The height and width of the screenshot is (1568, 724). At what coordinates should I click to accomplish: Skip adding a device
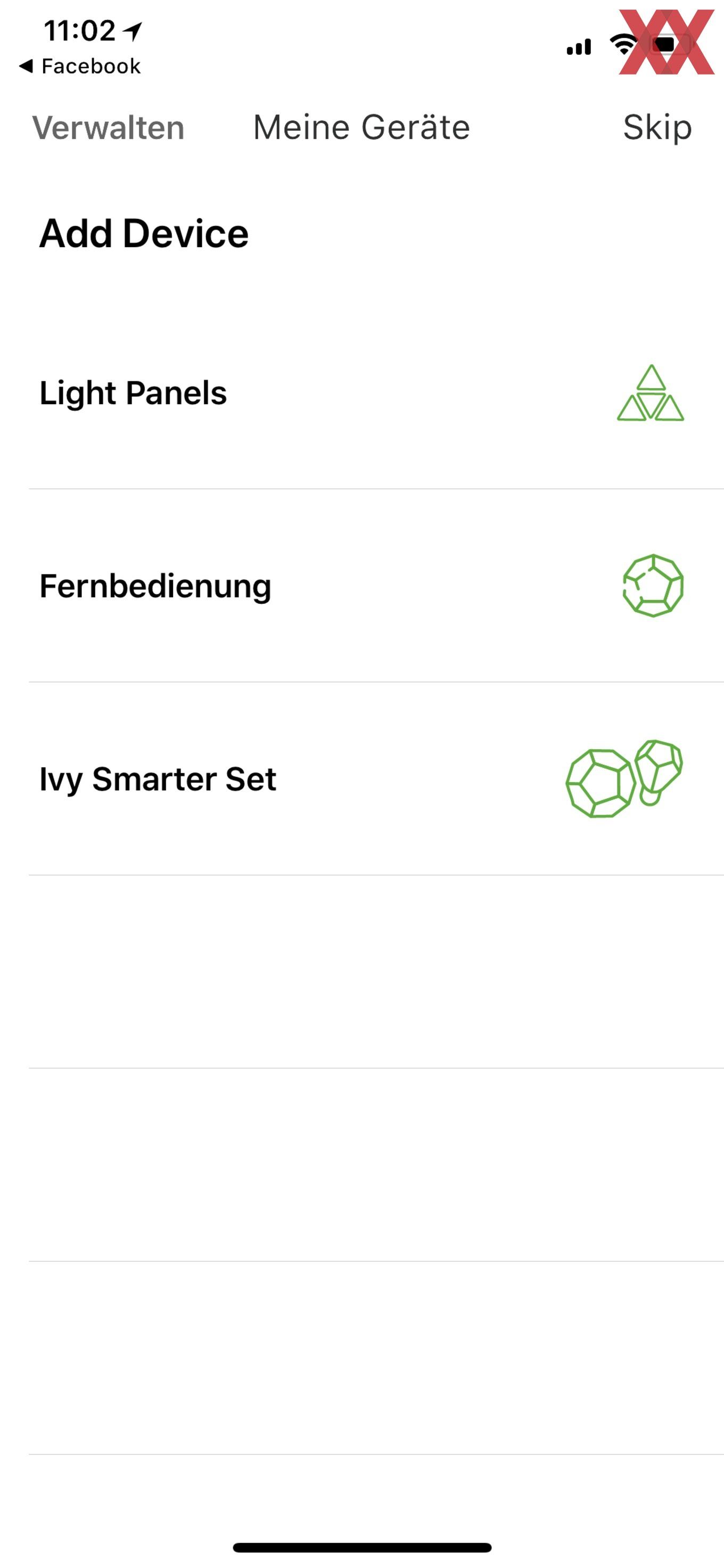click(657, 128)
